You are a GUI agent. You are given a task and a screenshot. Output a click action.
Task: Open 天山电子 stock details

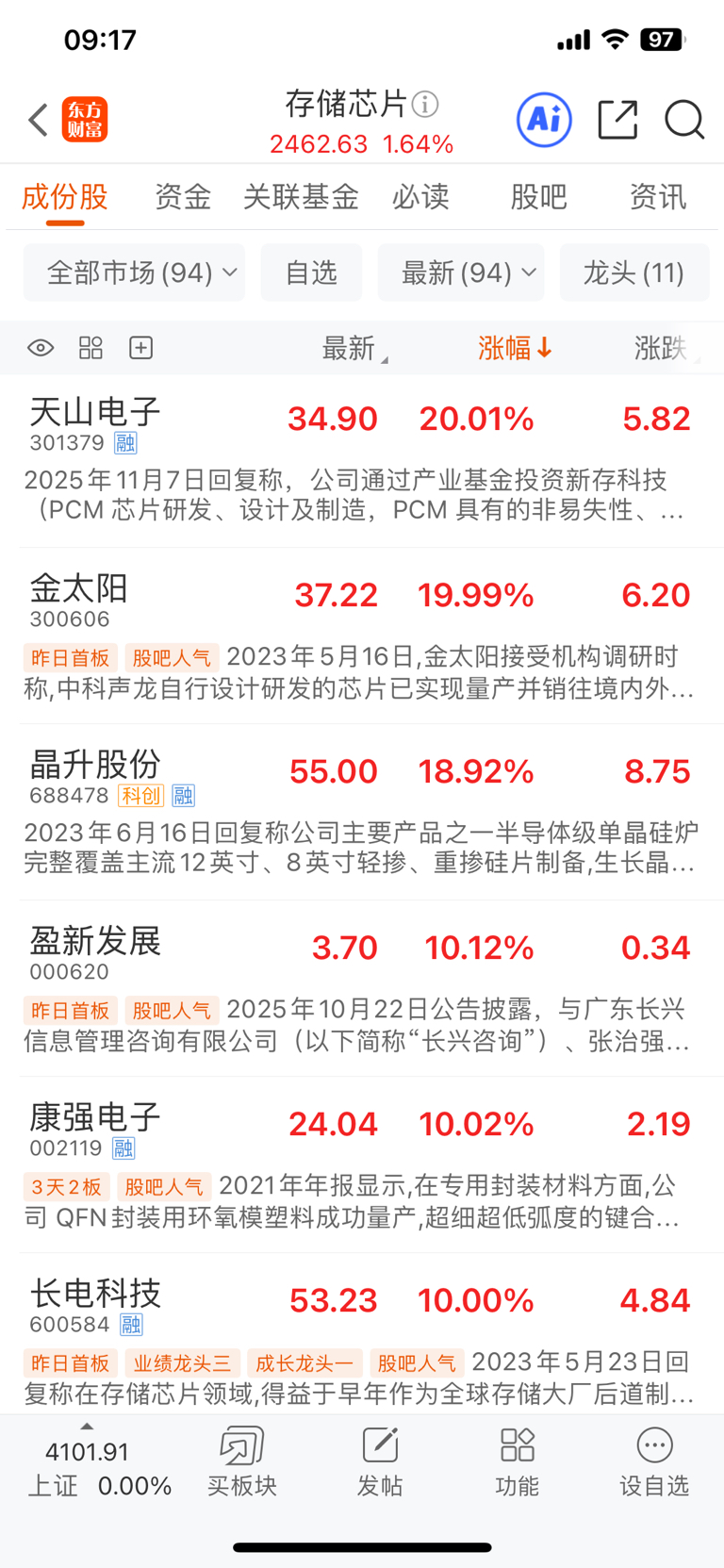pyautogui.click(x=95, y=413)
